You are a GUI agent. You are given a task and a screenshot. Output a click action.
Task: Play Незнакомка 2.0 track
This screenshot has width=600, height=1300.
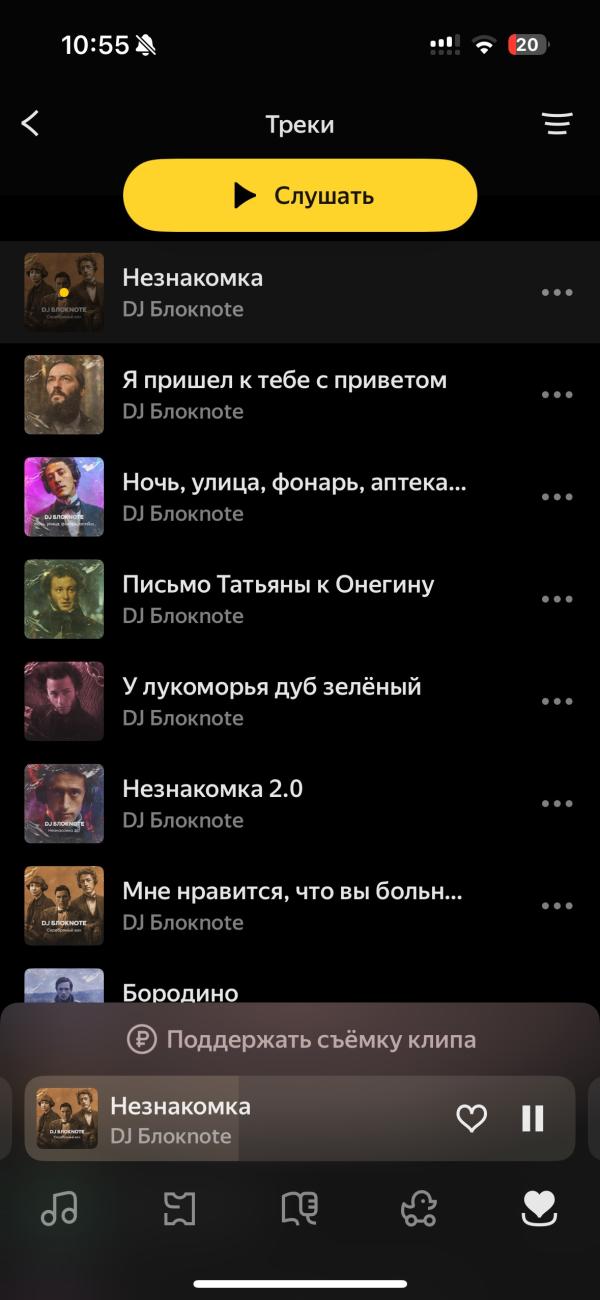click(x=212, y=803)
